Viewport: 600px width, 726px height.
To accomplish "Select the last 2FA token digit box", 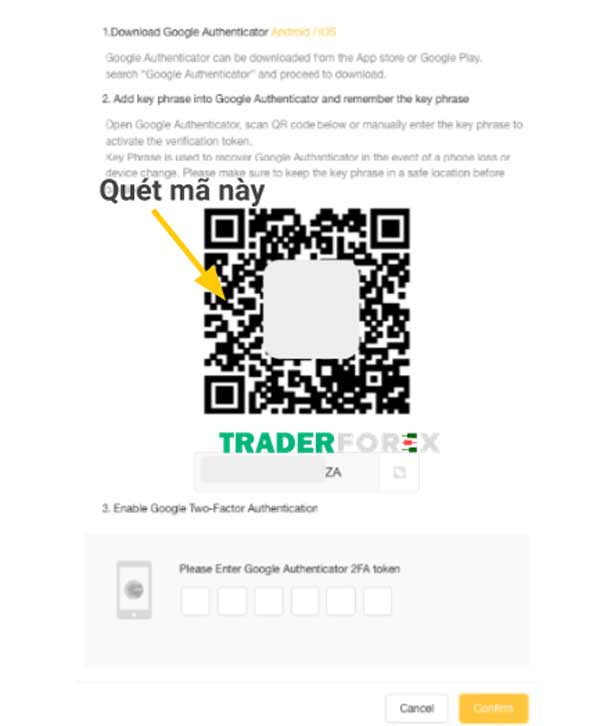I will point(378,601).
